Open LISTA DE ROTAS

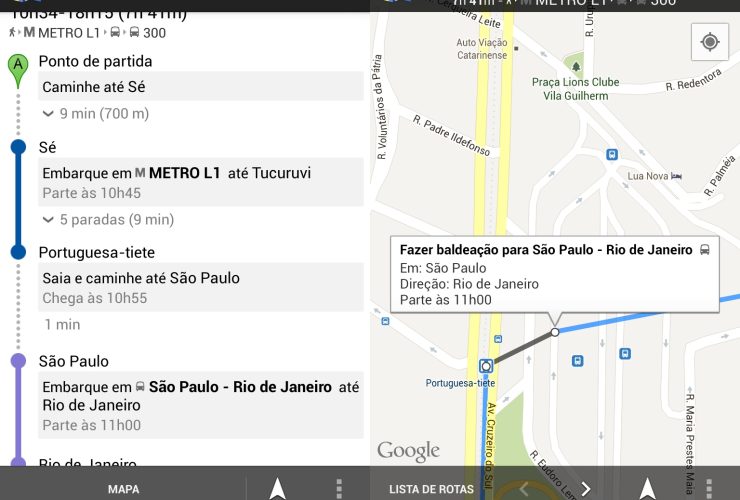click(x=431, y=489)
